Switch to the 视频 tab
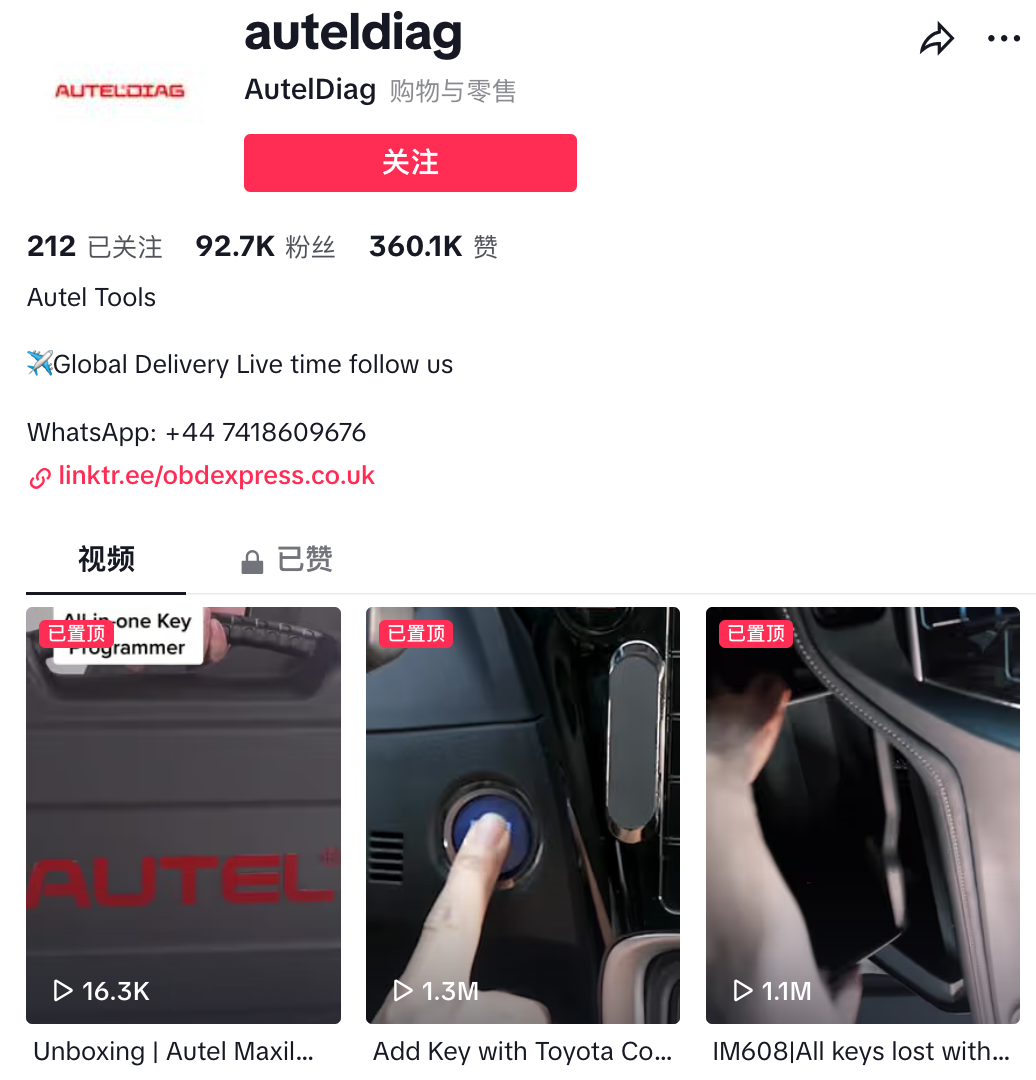 click(106, 559)
